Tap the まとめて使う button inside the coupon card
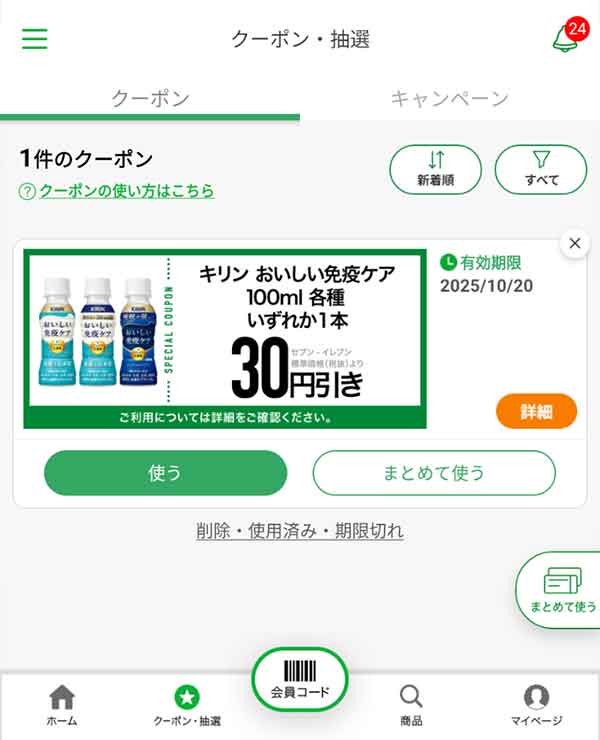 point(434,473)
